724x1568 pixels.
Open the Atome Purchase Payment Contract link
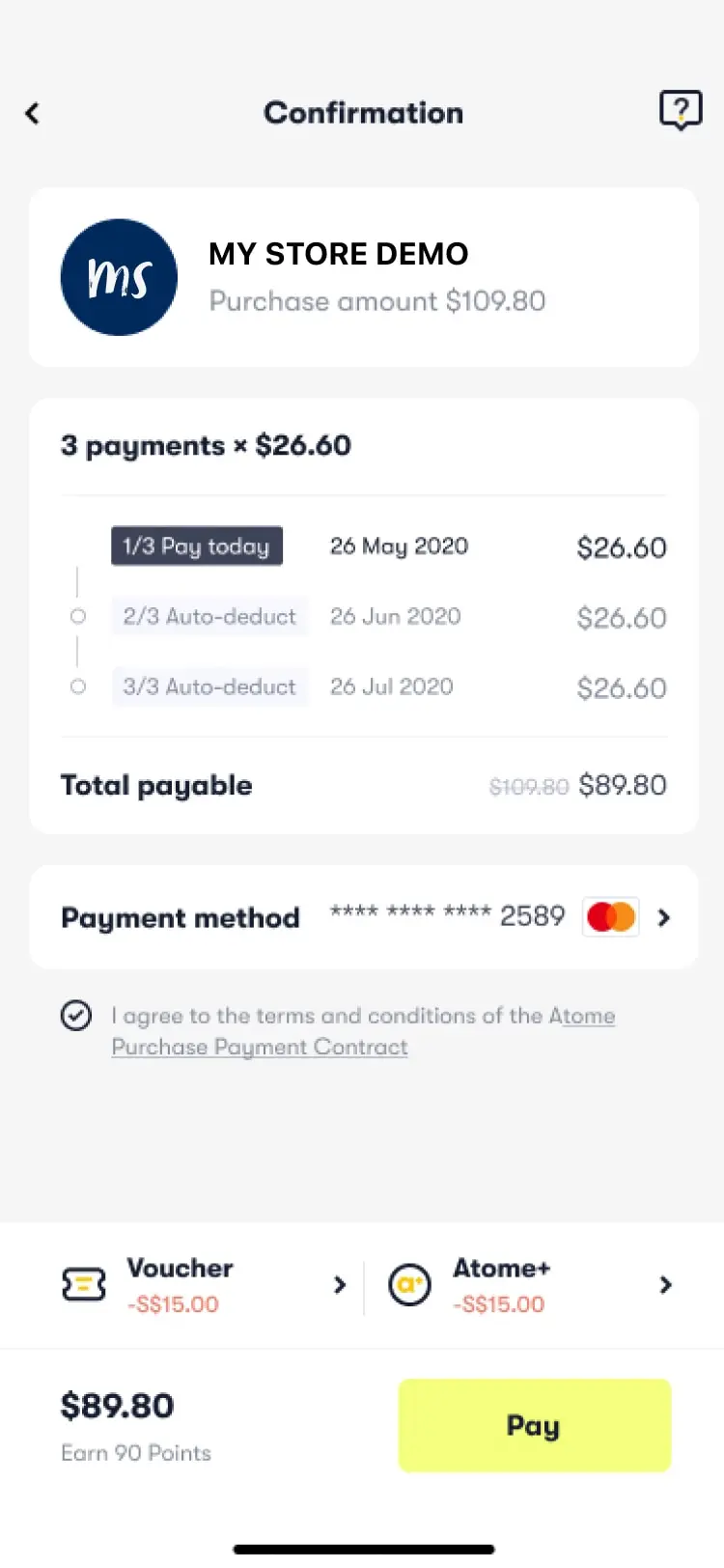[259, 1047]
